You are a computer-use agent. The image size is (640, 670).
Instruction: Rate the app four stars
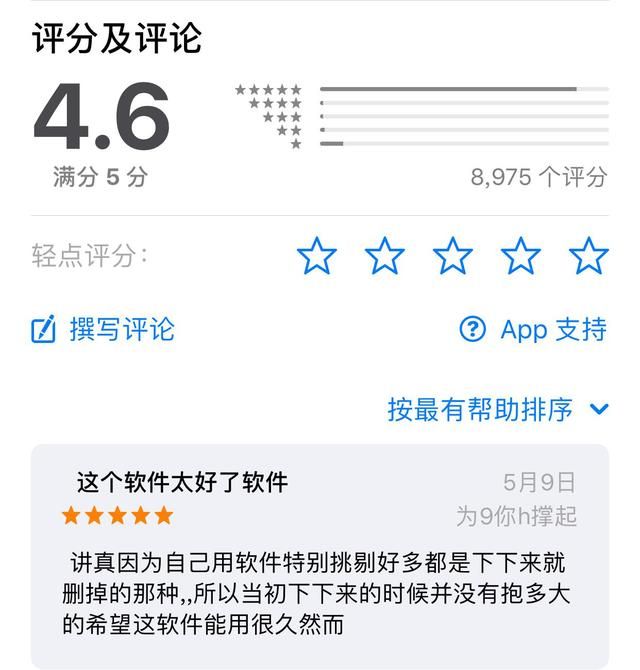pyautogui.click(x=521, y=256)
